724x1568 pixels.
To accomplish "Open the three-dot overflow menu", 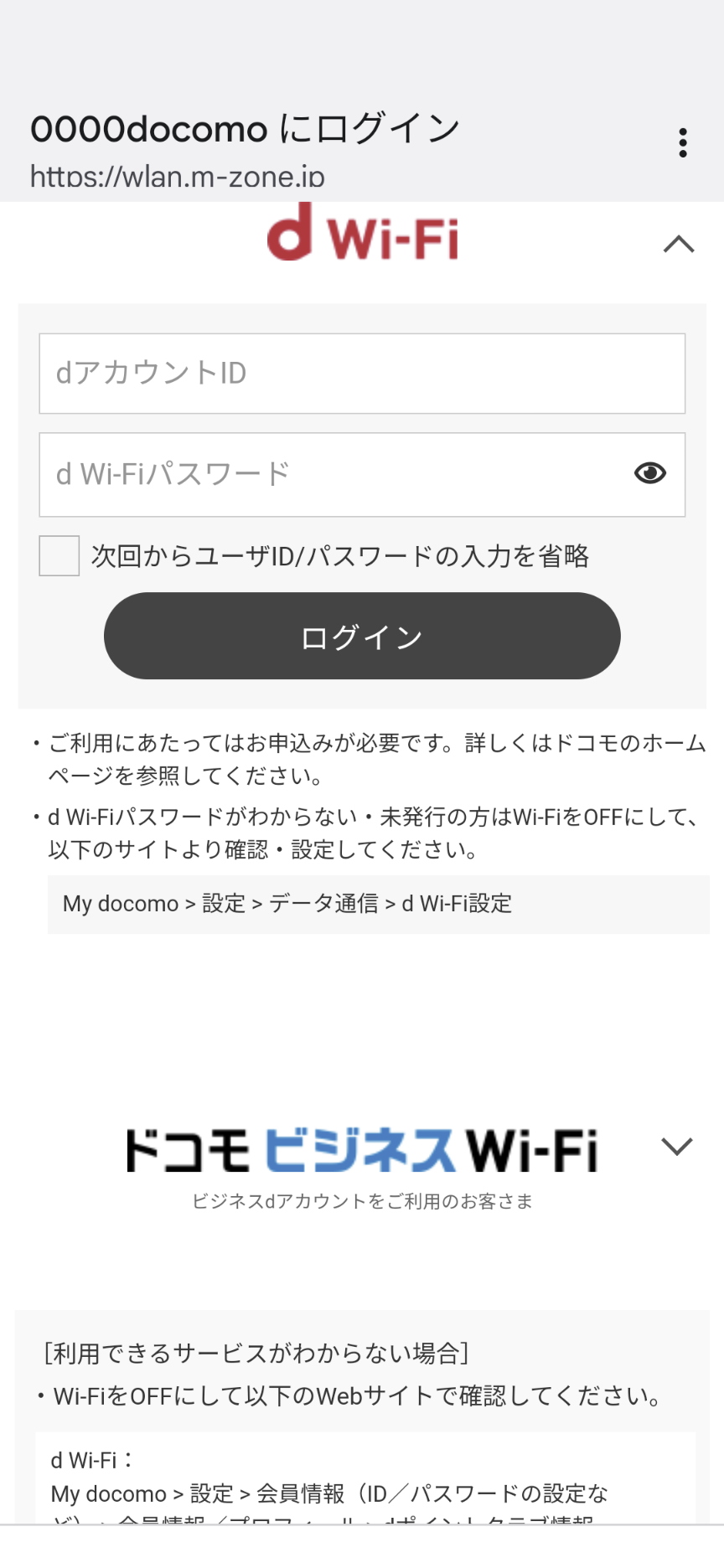I will (x=683, y=142).
